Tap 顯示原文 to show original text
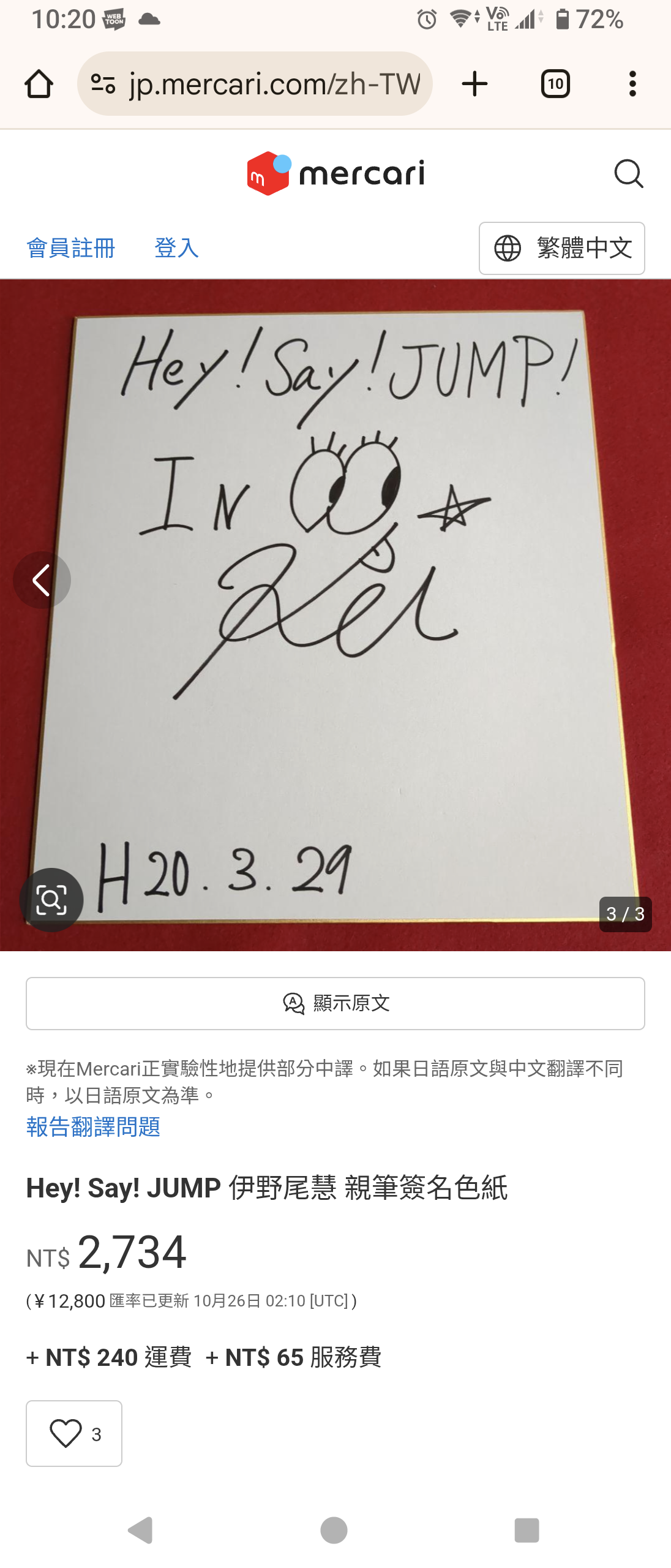The width and height of the screenshot is (671, 1568). coord(335,1003)
